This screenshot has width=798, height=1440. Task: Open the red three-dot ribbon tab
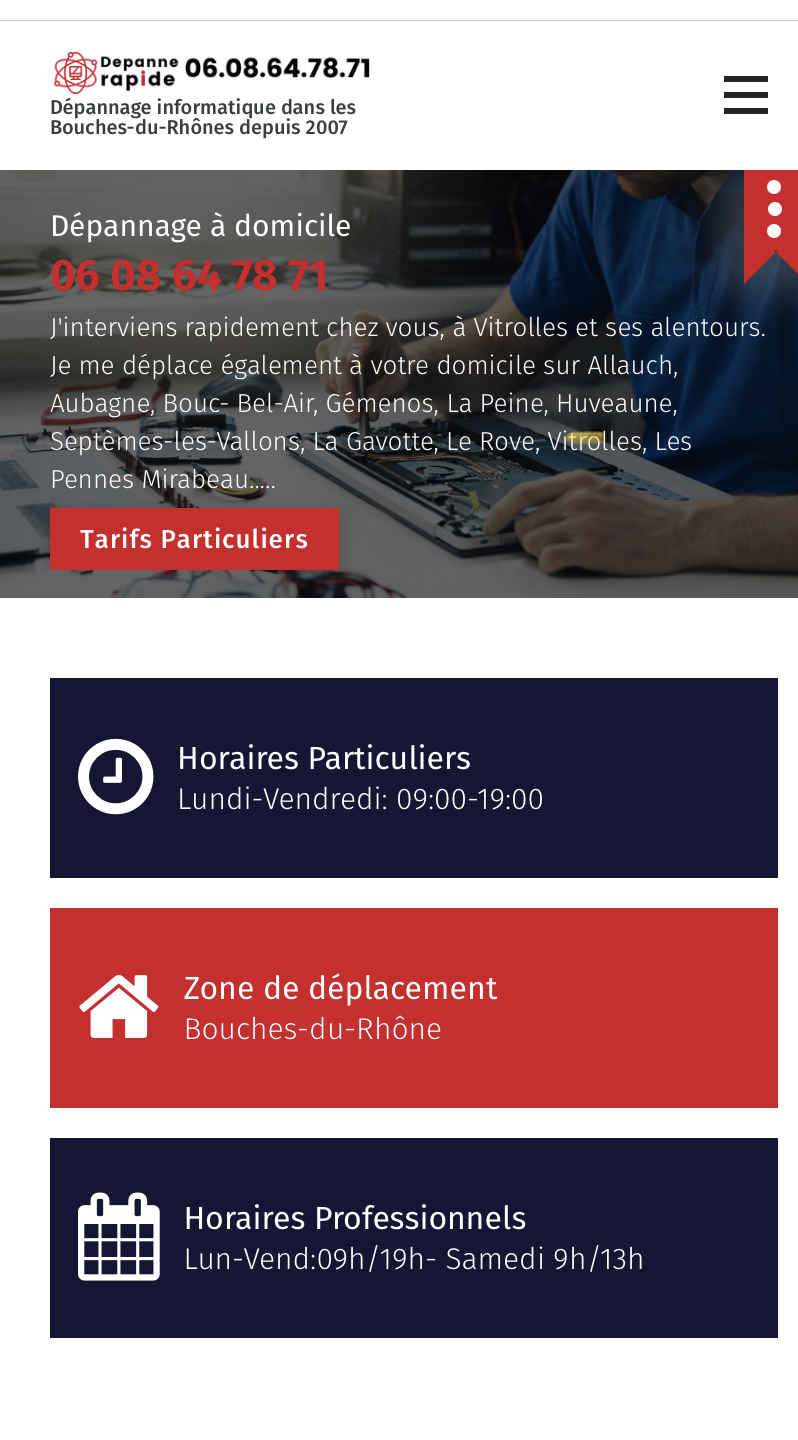click(x=772, y=212)
